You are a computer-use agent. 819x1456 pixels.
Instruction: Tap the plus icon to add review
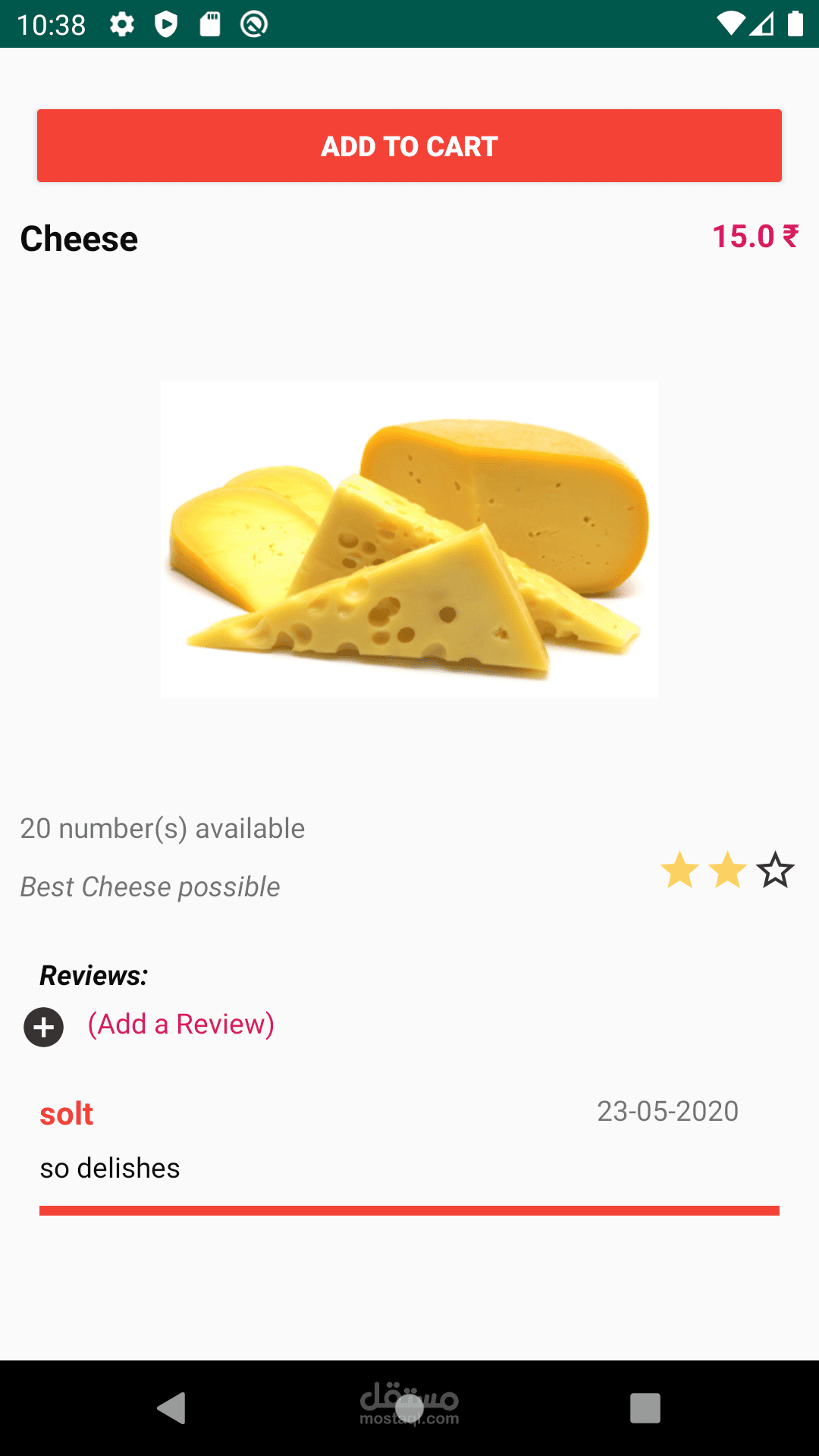coord(44,1028)
